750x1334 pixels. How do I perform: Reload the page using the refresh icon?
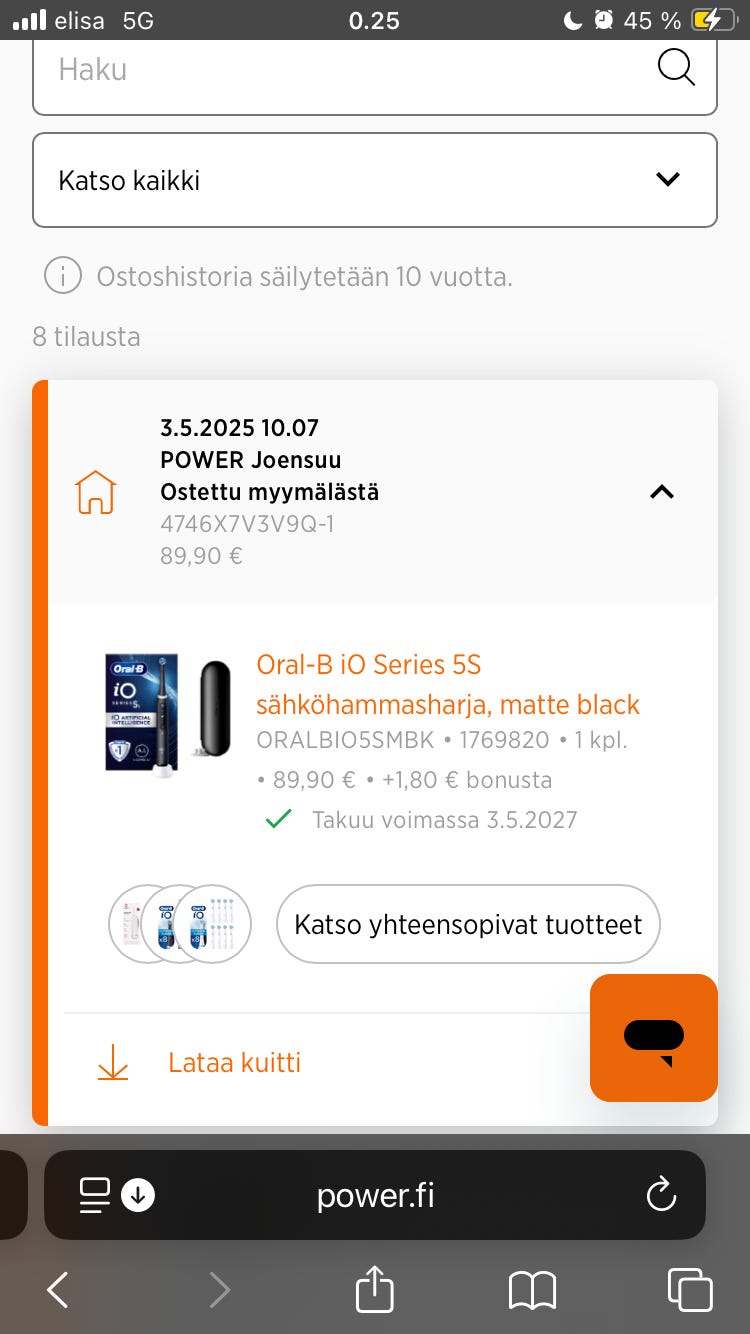coord(662,1194)
